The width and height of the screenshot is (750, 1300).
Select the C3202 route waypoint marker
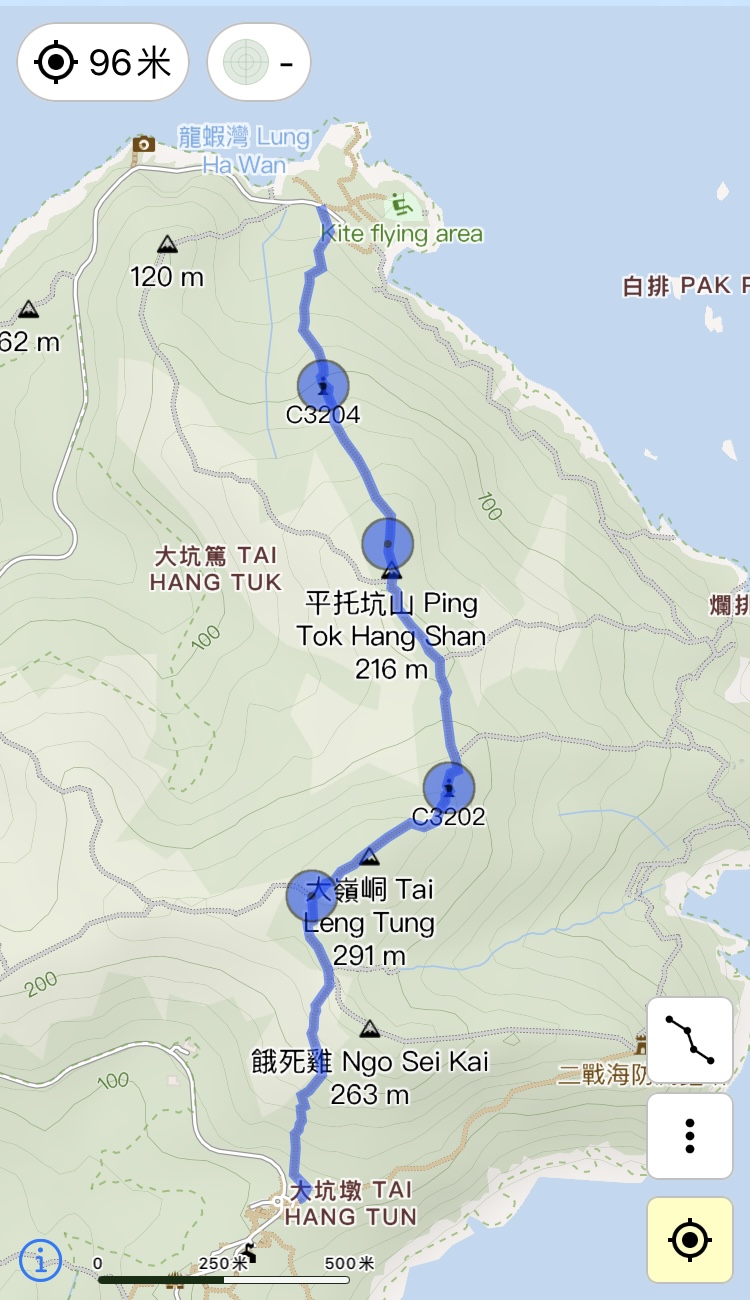tap(449, 787)
